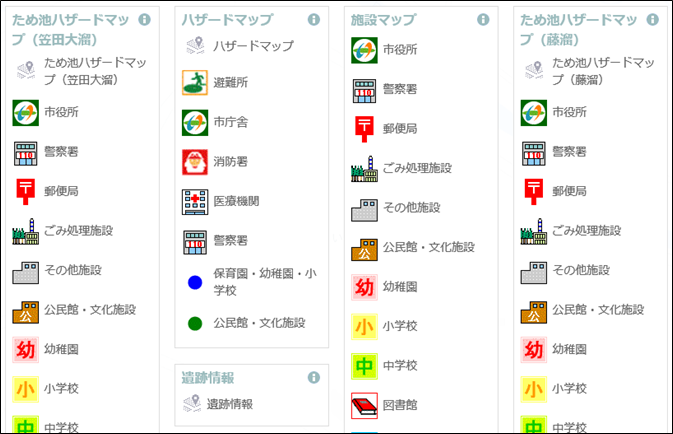The image size is (673, 434).
Task: Open info icon on 施設マップ card
Action: 483,20
